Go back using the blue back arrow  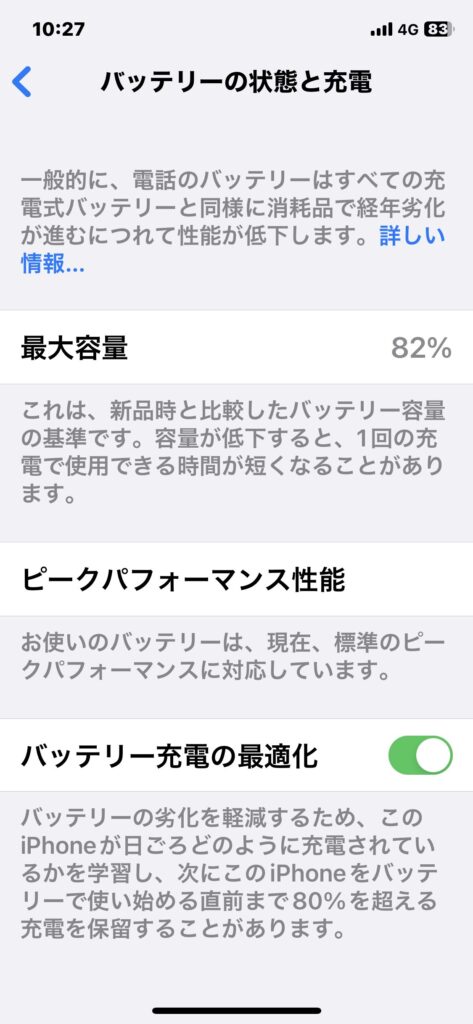[22, 82]
